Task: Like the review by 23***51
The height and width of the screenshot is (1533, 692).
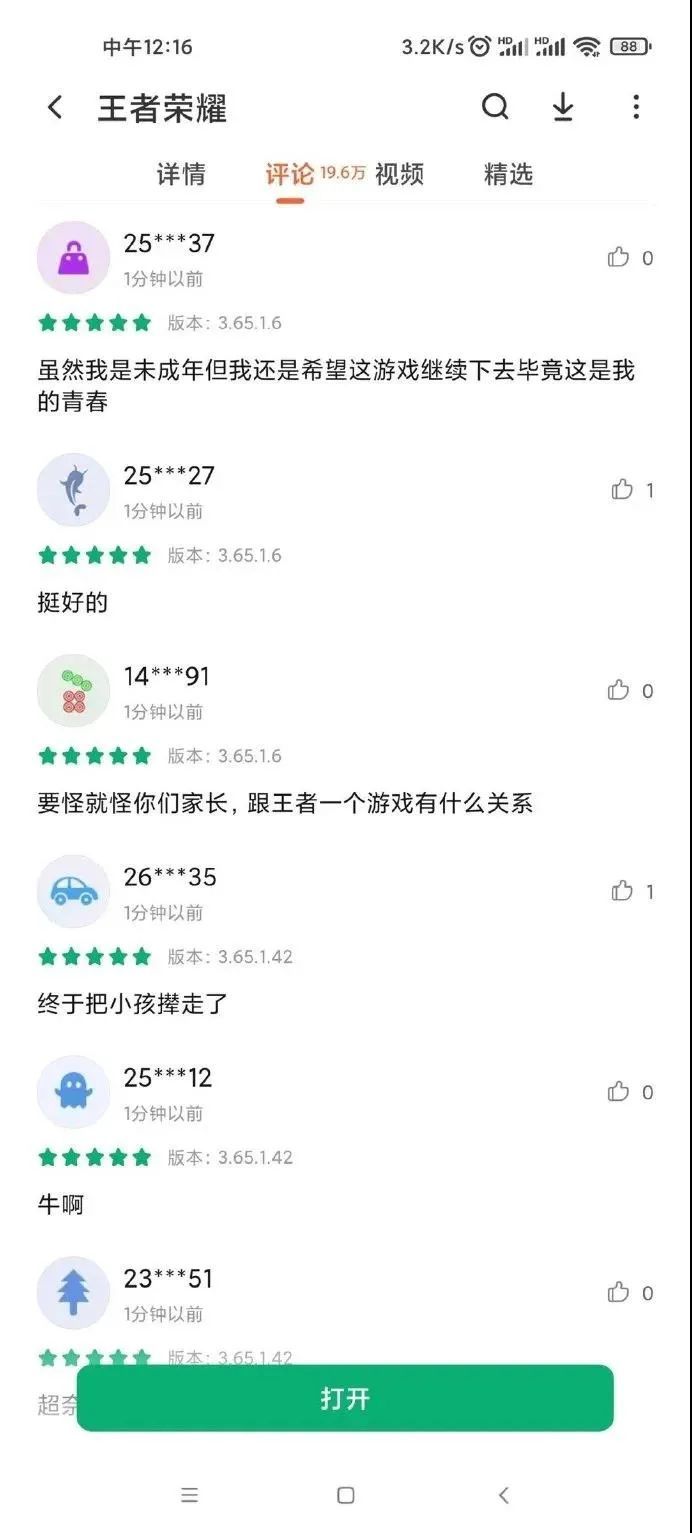Action: click(619, 1293)
